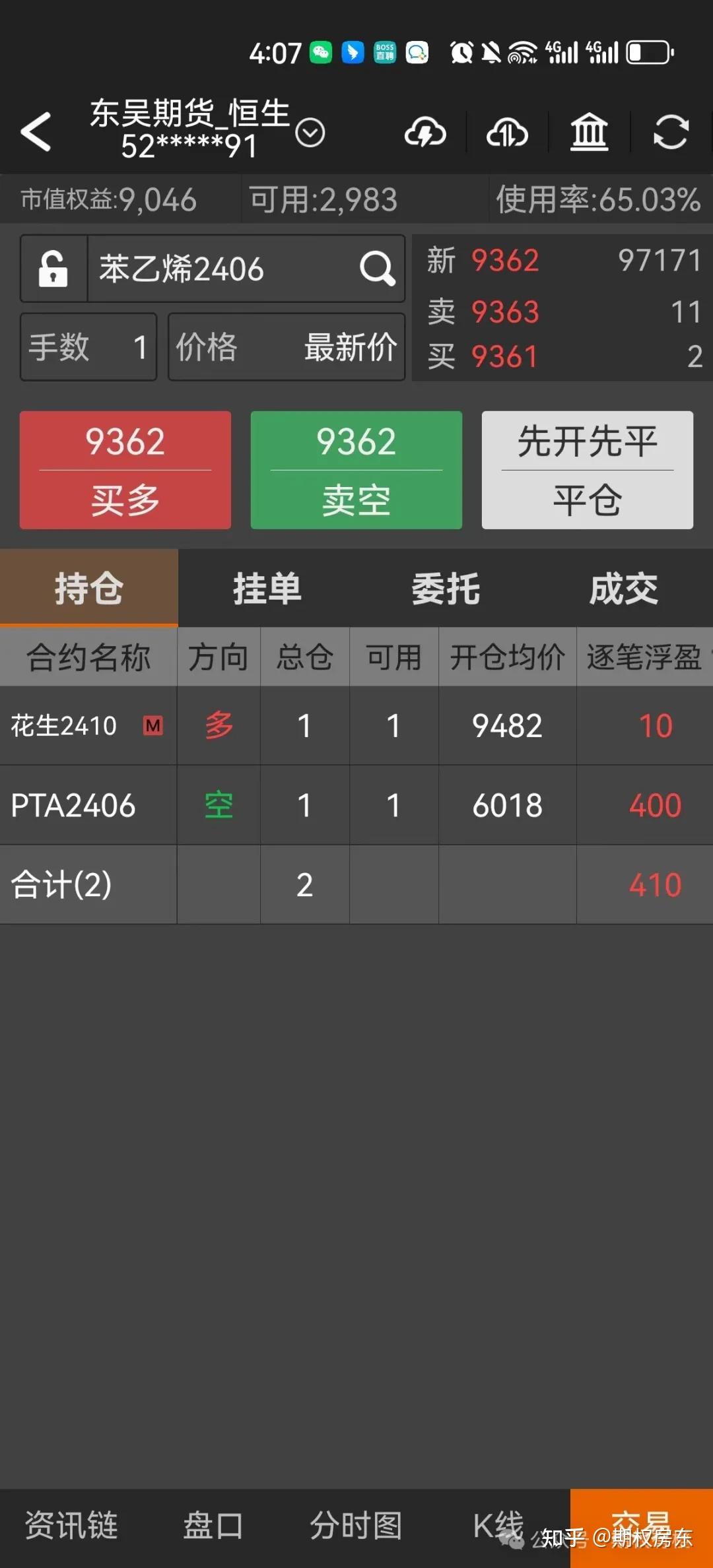Tap 买多 to buy long at 9362

(125, 470)
